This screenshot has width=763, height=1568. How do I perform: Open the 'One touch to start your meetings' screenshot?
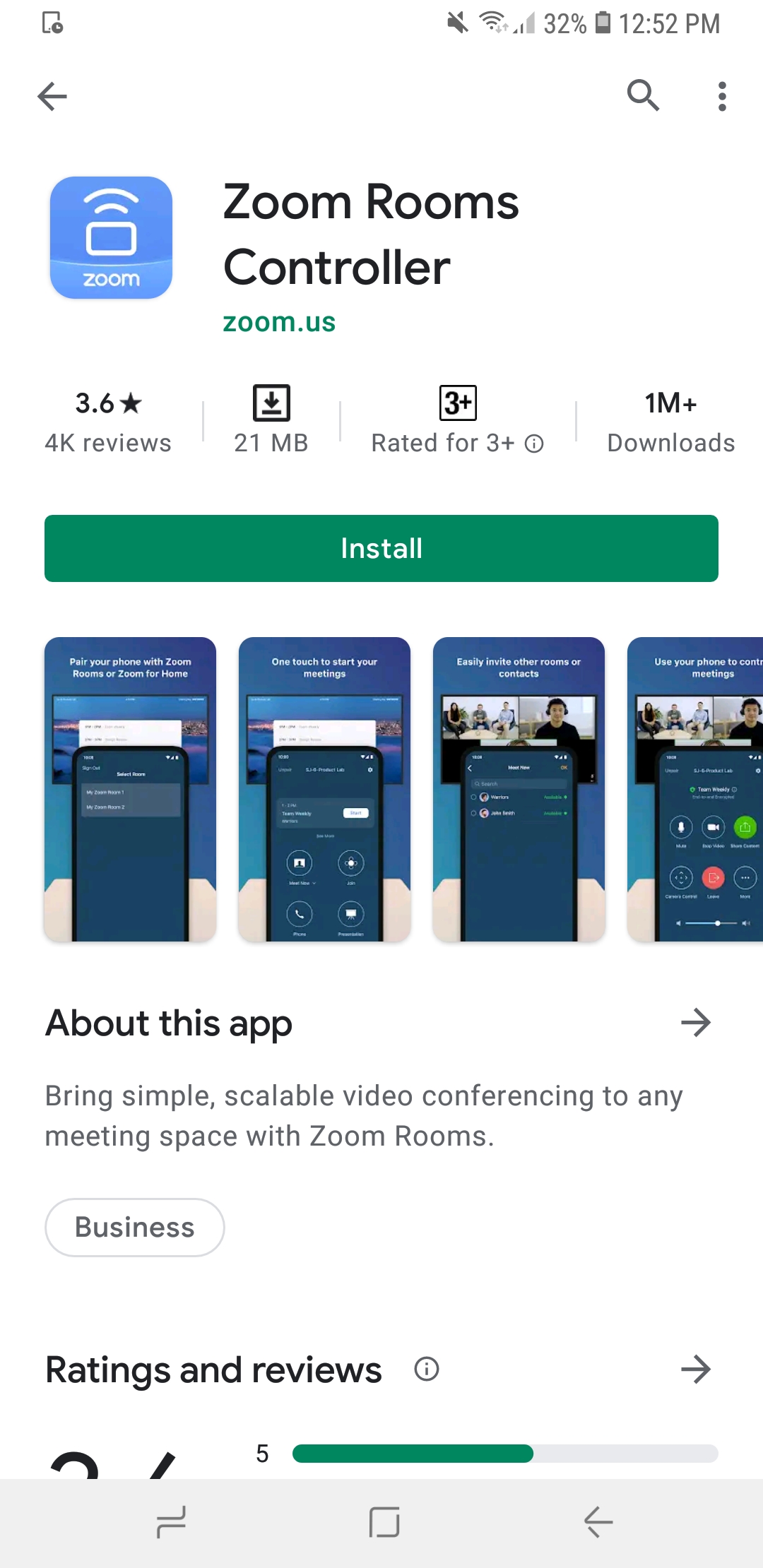click(x=324, y=789)
